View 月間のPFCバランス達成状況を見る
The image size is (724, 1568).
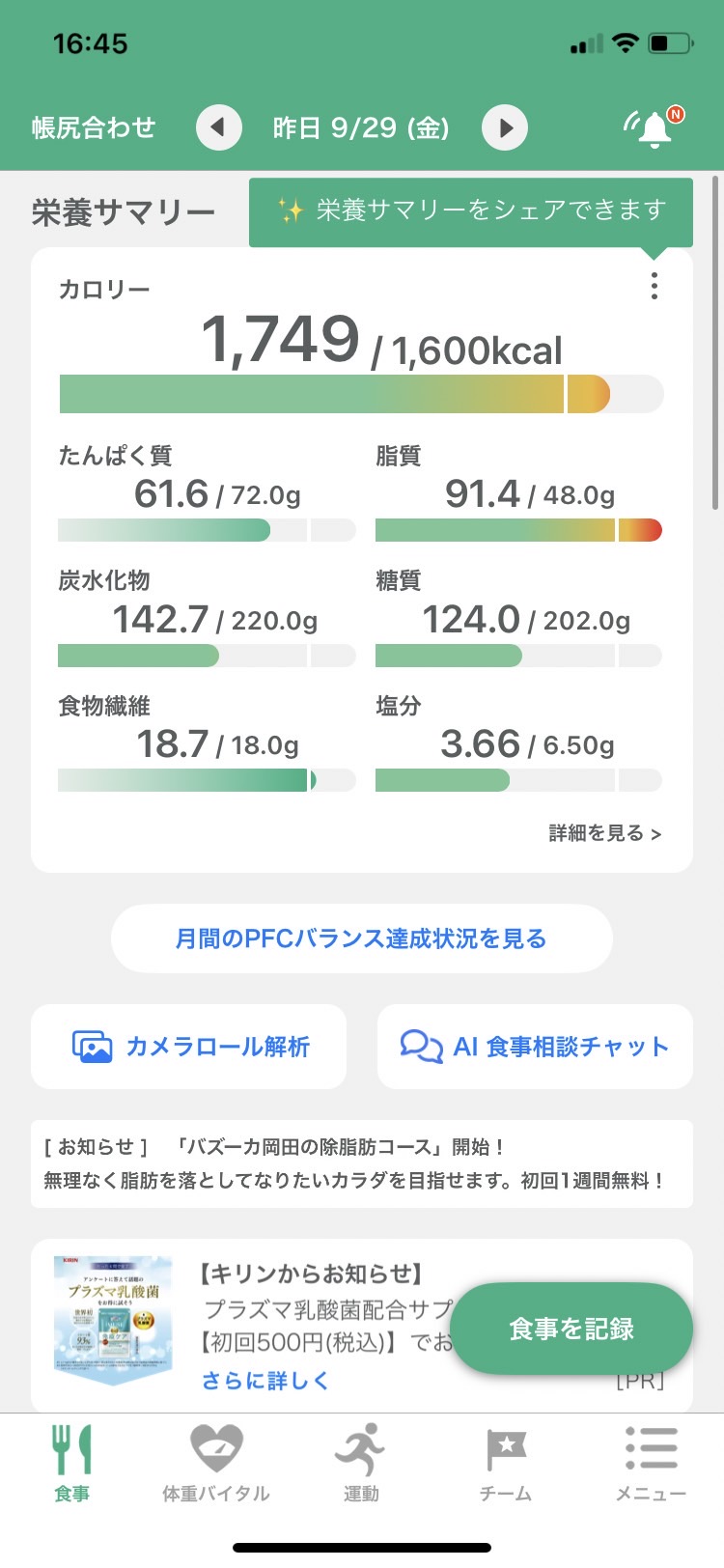pos(362,938)
